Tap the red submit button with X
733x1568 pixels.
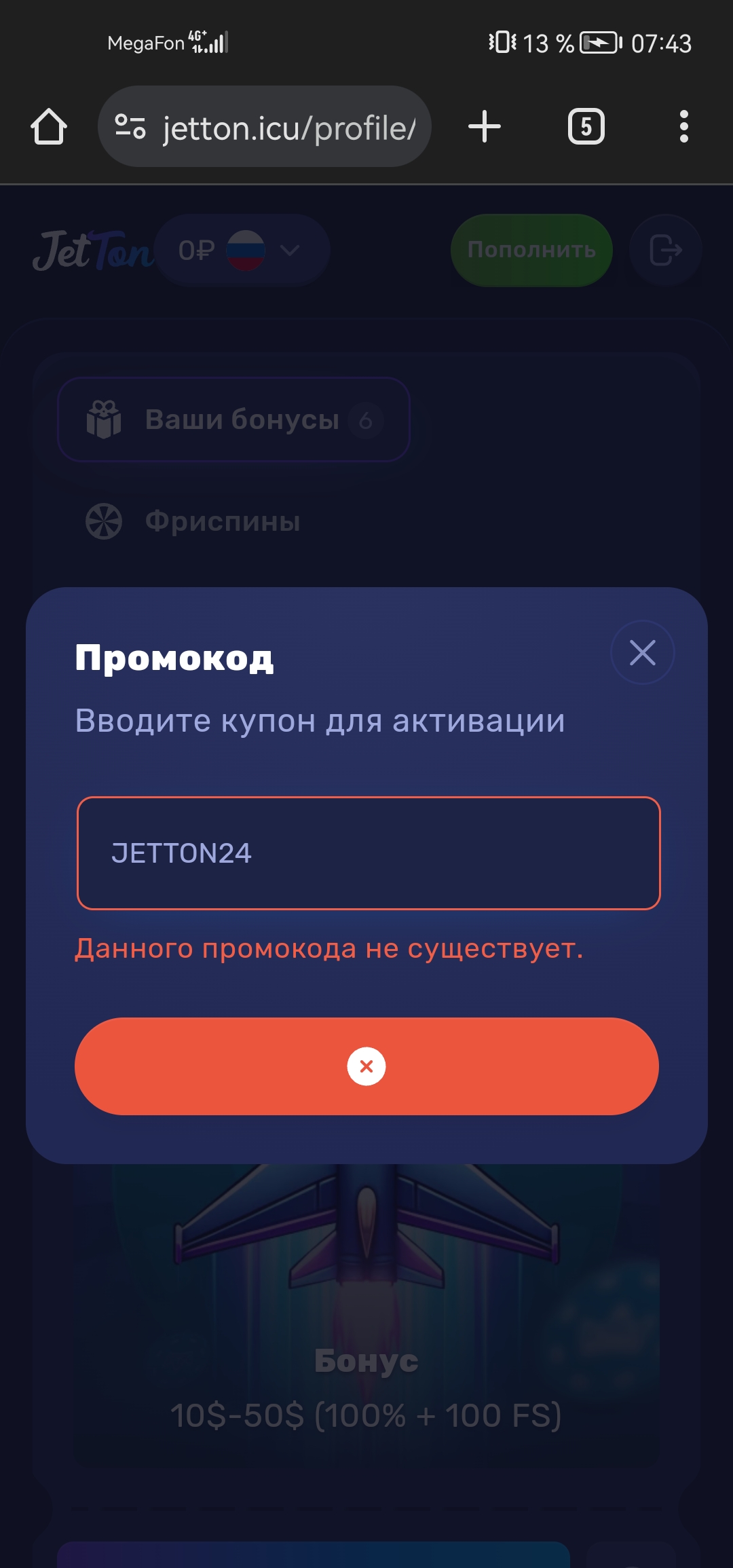pos(366,1066)
